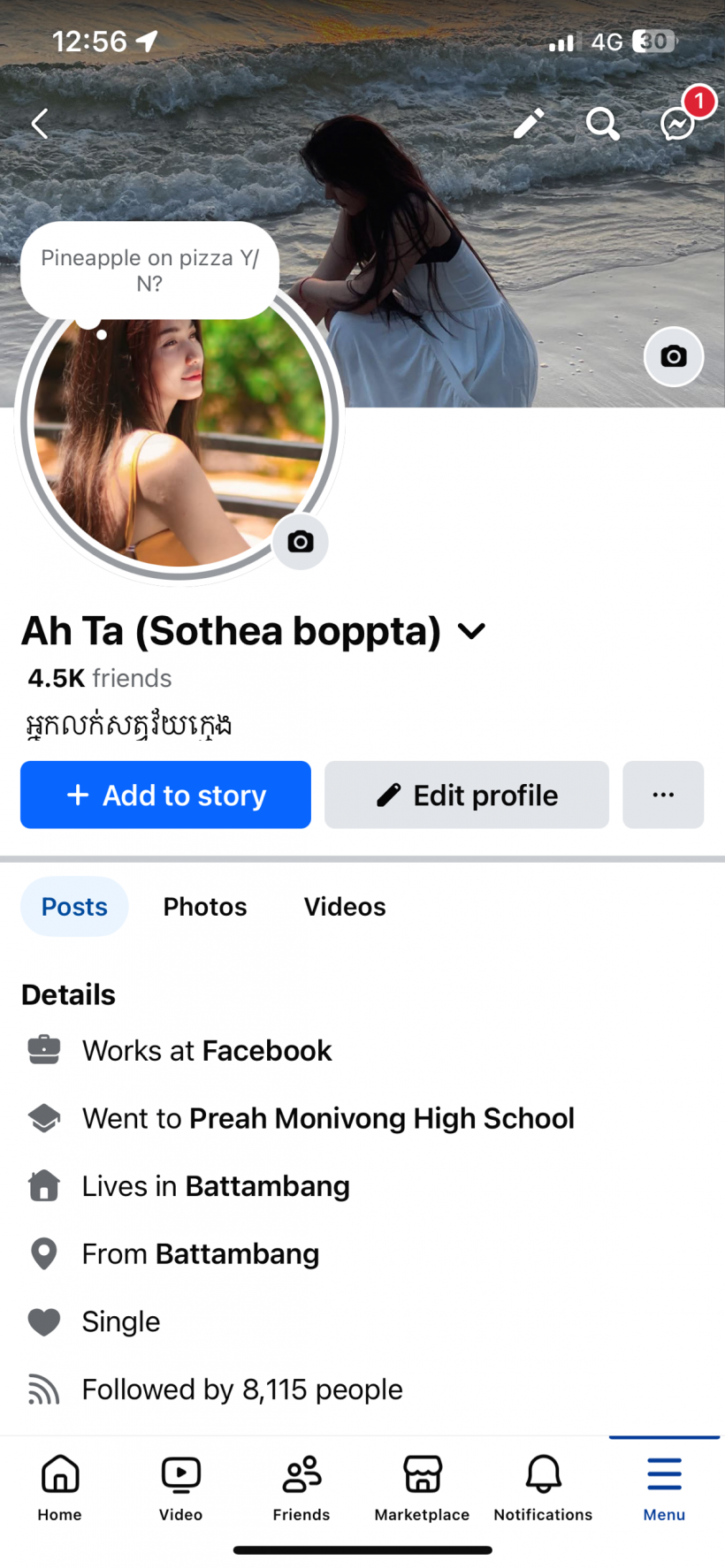Open search from the magnifier icon
725x1568 pixels.
[603, 124]
